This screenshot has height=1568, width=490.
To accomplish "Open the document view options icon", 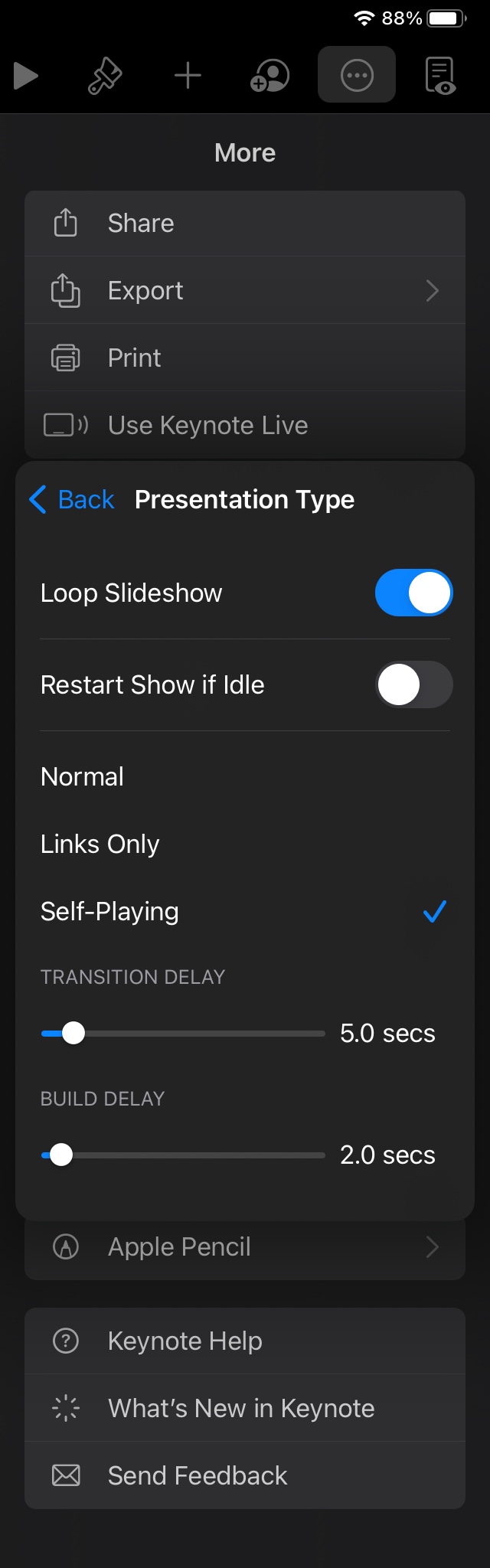I will (x=439, y=75).
